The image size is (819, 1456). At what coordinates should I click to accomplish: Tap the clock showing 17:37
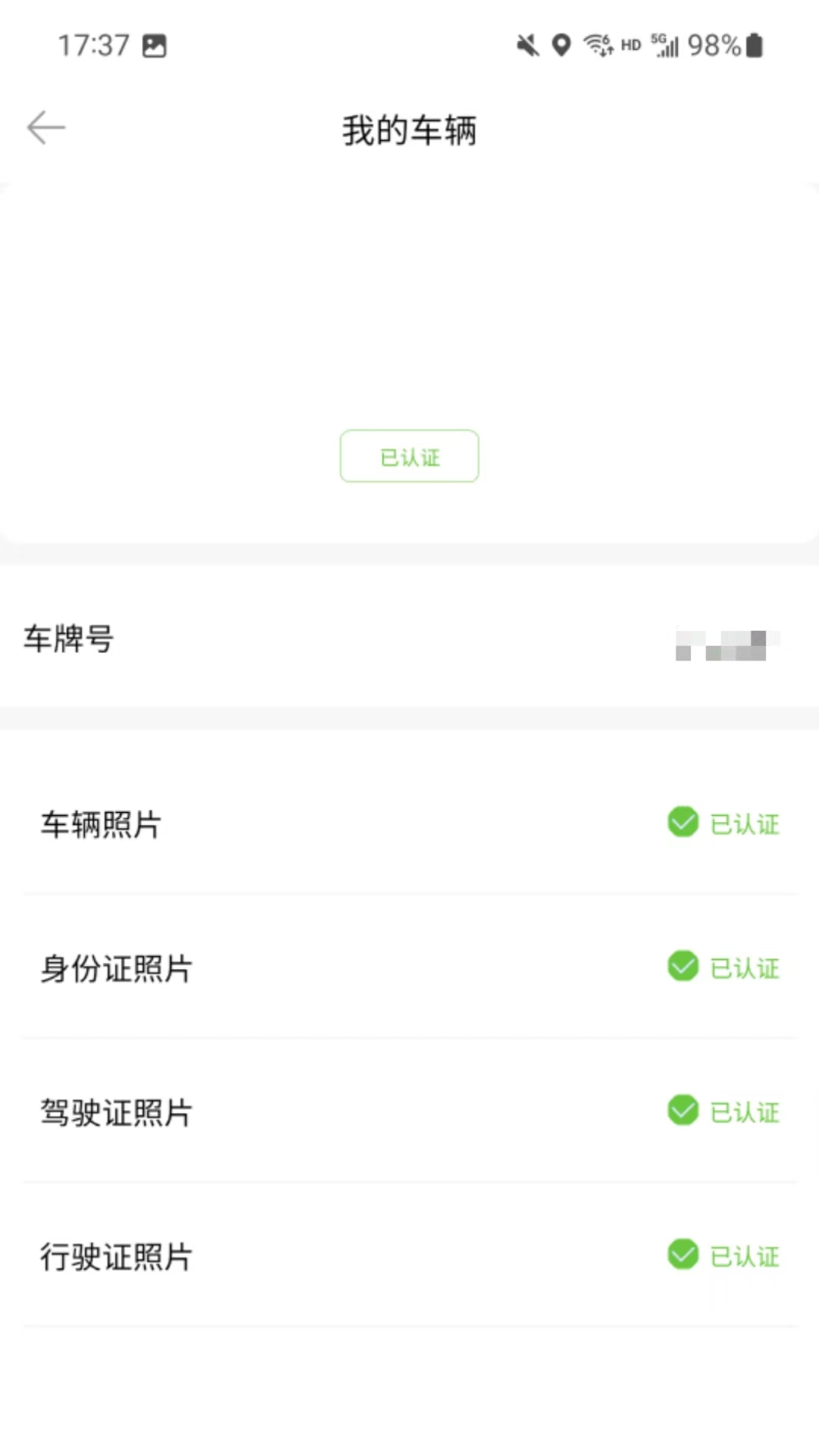[95, 45]
